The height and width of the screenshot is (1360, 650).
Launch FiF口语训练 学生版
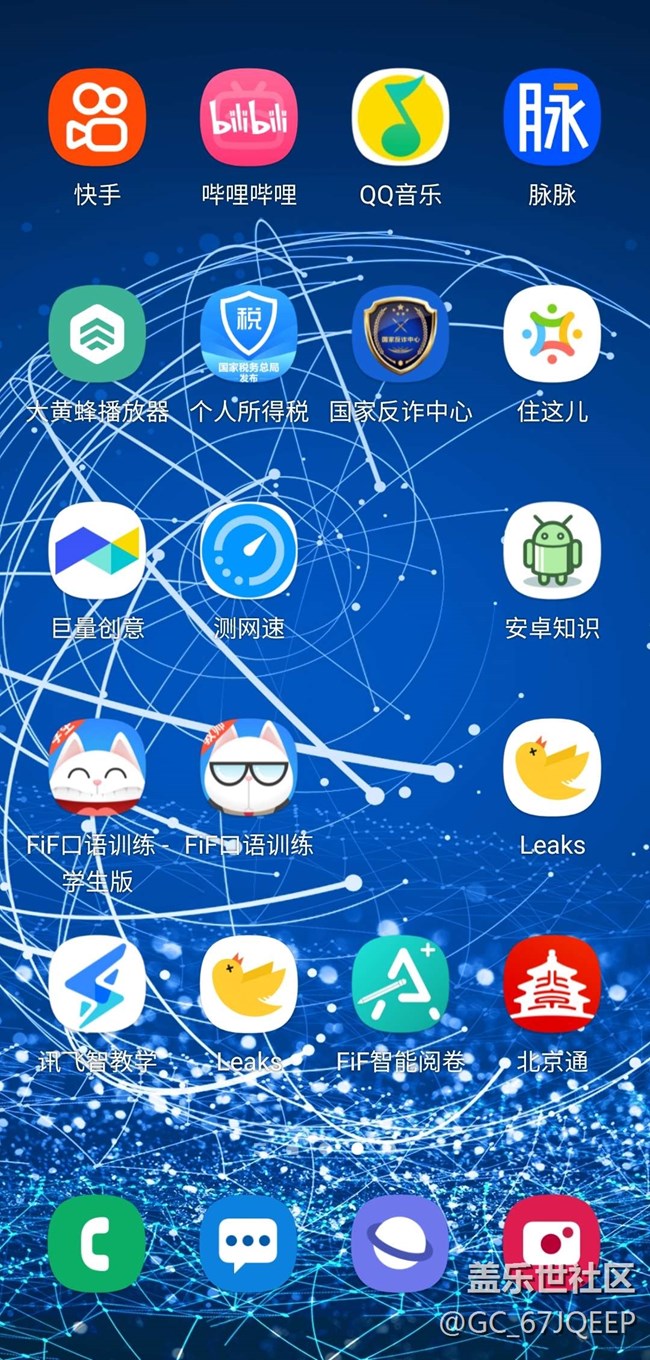97,768
